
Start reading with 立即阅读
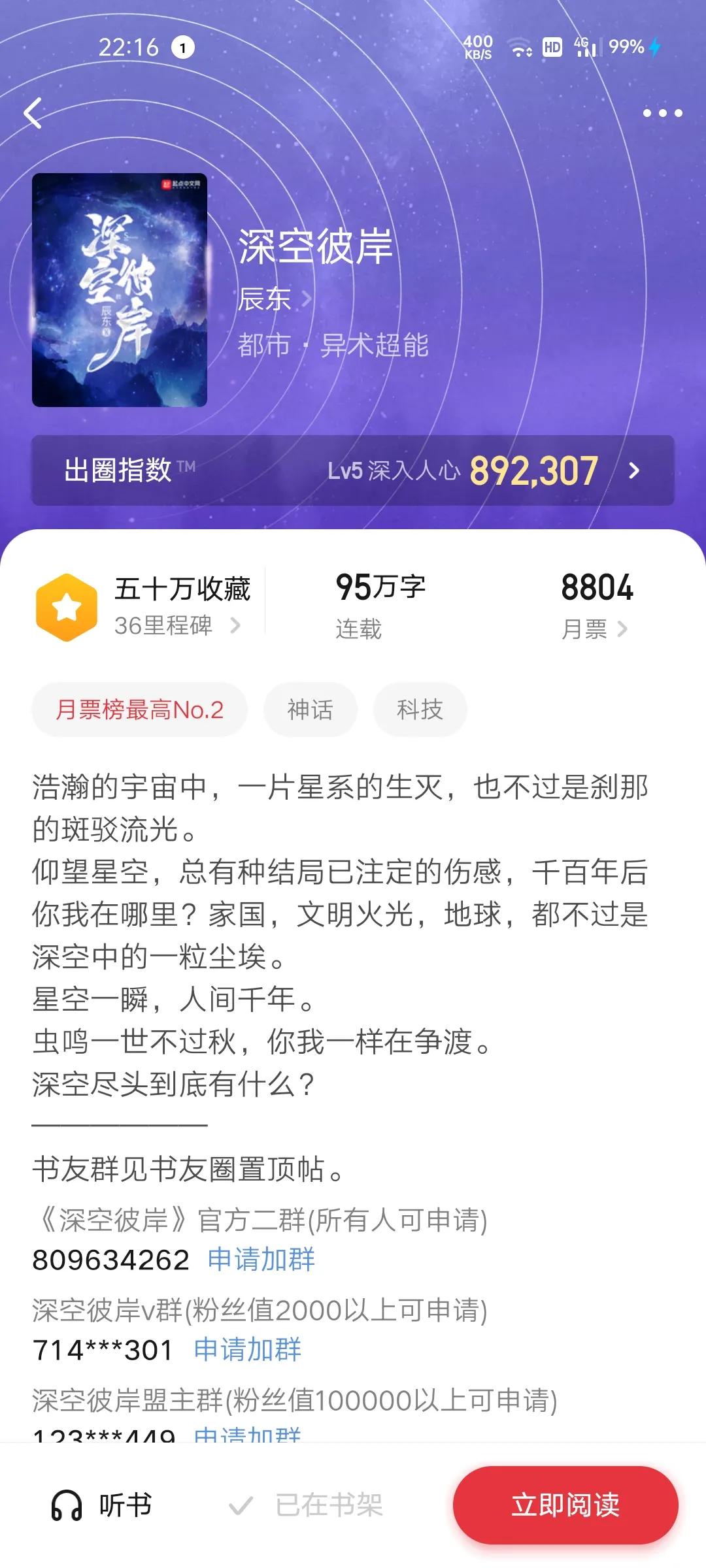click(x=565, y=1505)
